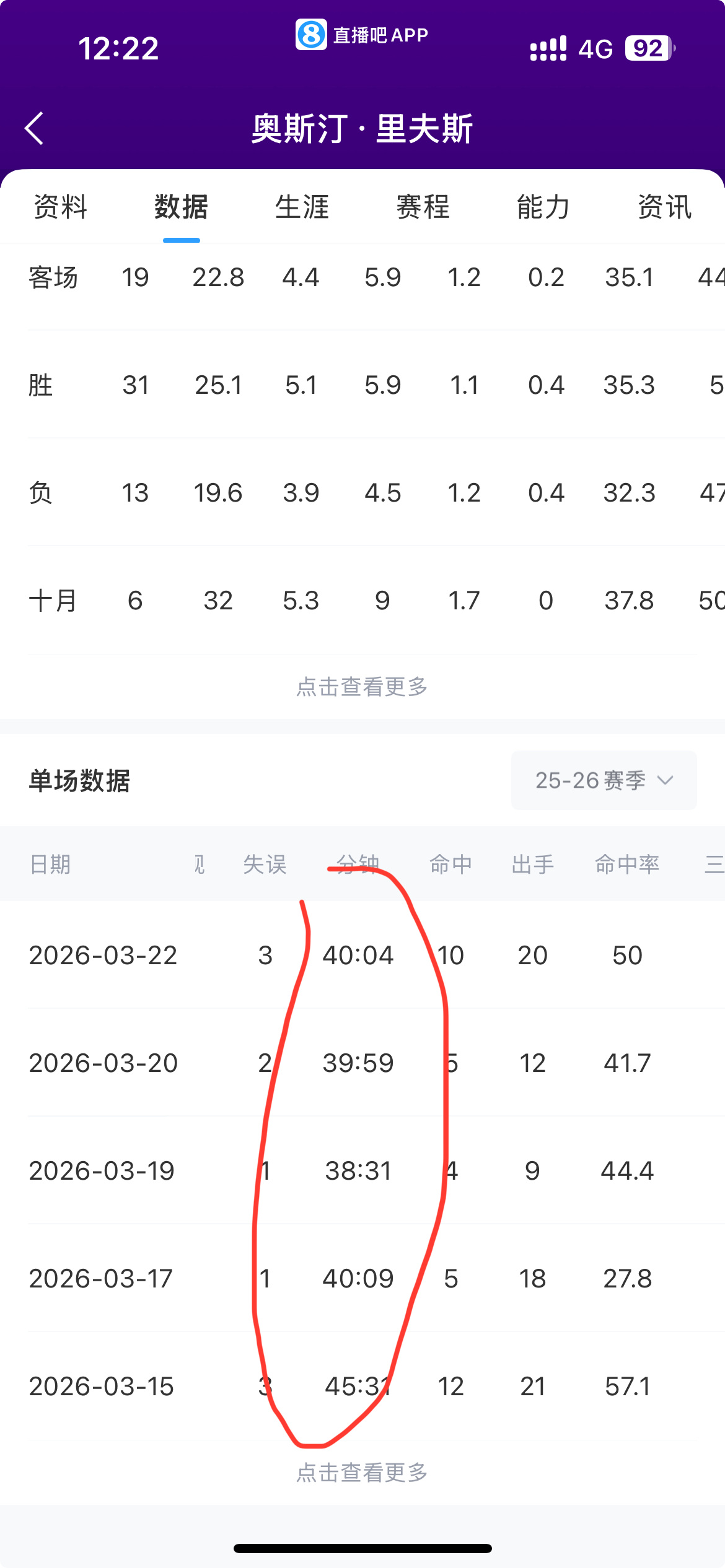The width and height of the screenshot is (725, 1568).
Task: Open the 直播吧 APP logo banner
Action: pyautogui.click(x=362, y=35)
